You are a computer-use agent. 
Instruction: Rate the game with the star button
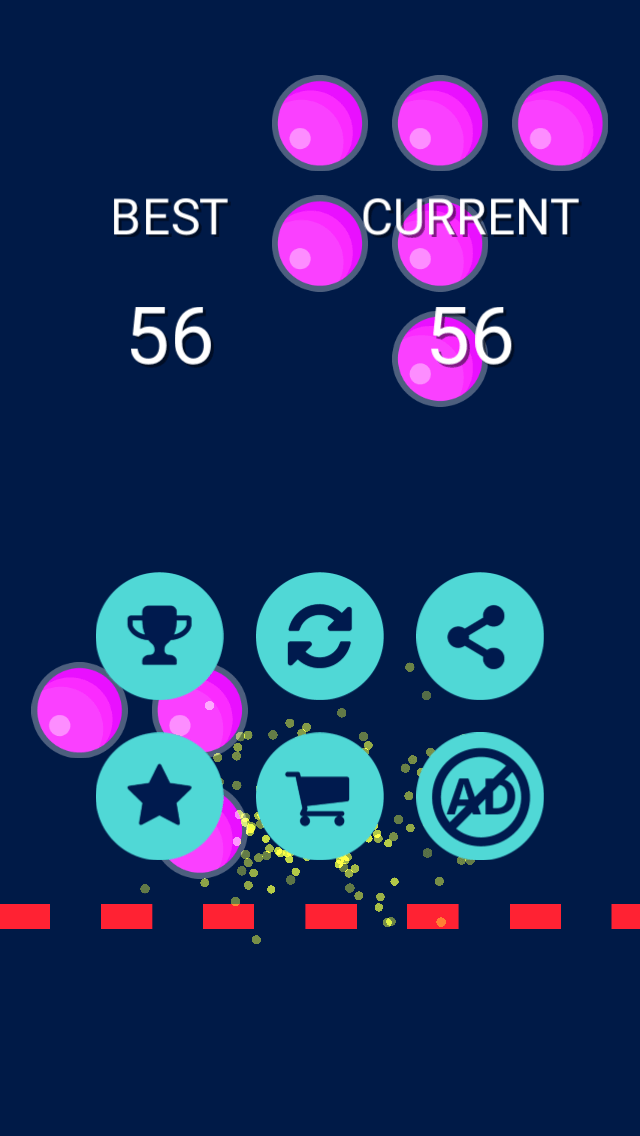pyautogui.click(x=160, y=796)
